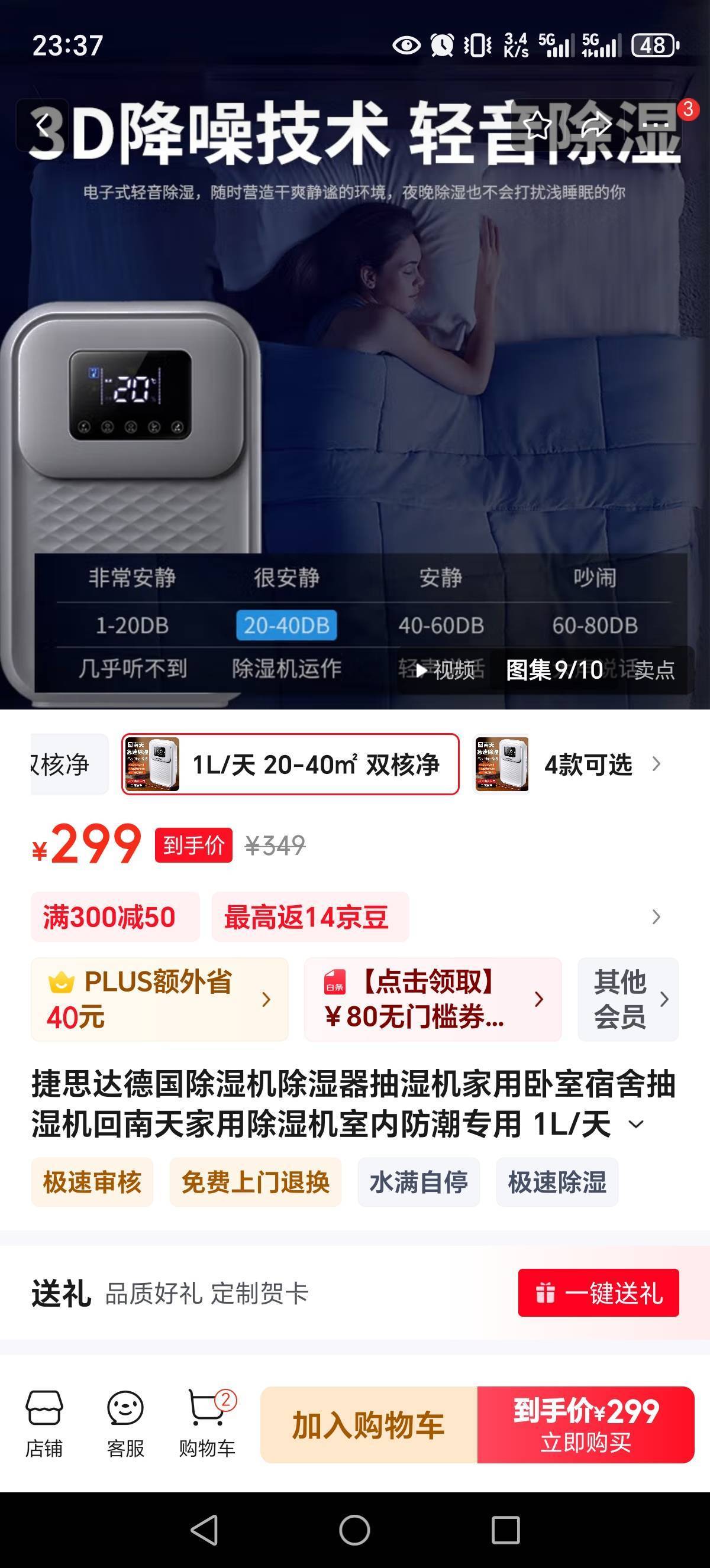Favorite this product with the star icon
This screenshot has height=1568, width=710.
(537, 125)
